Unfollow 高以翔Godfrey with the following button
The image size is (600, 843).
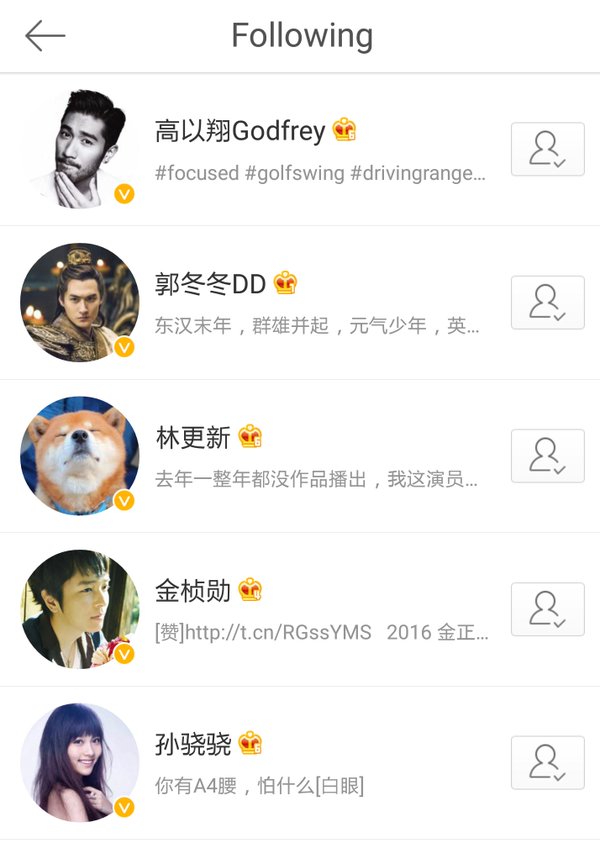(x=547, y=149)
